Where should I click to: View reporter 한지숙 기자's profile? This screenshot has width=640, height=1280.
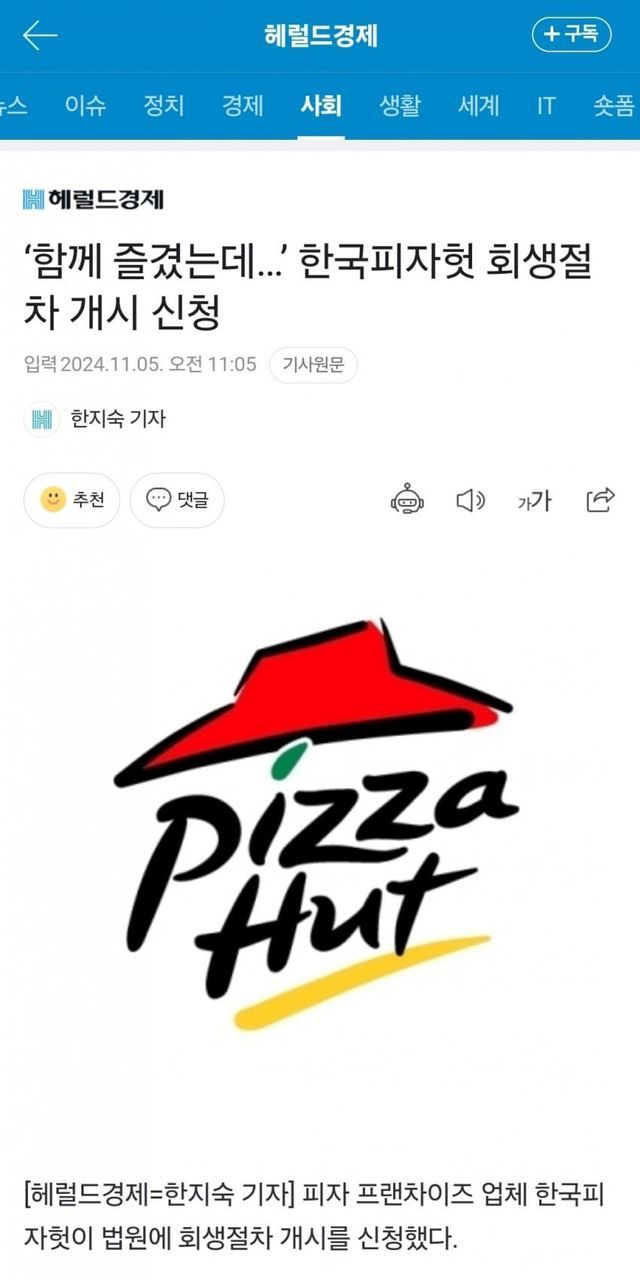coord(117,419)
